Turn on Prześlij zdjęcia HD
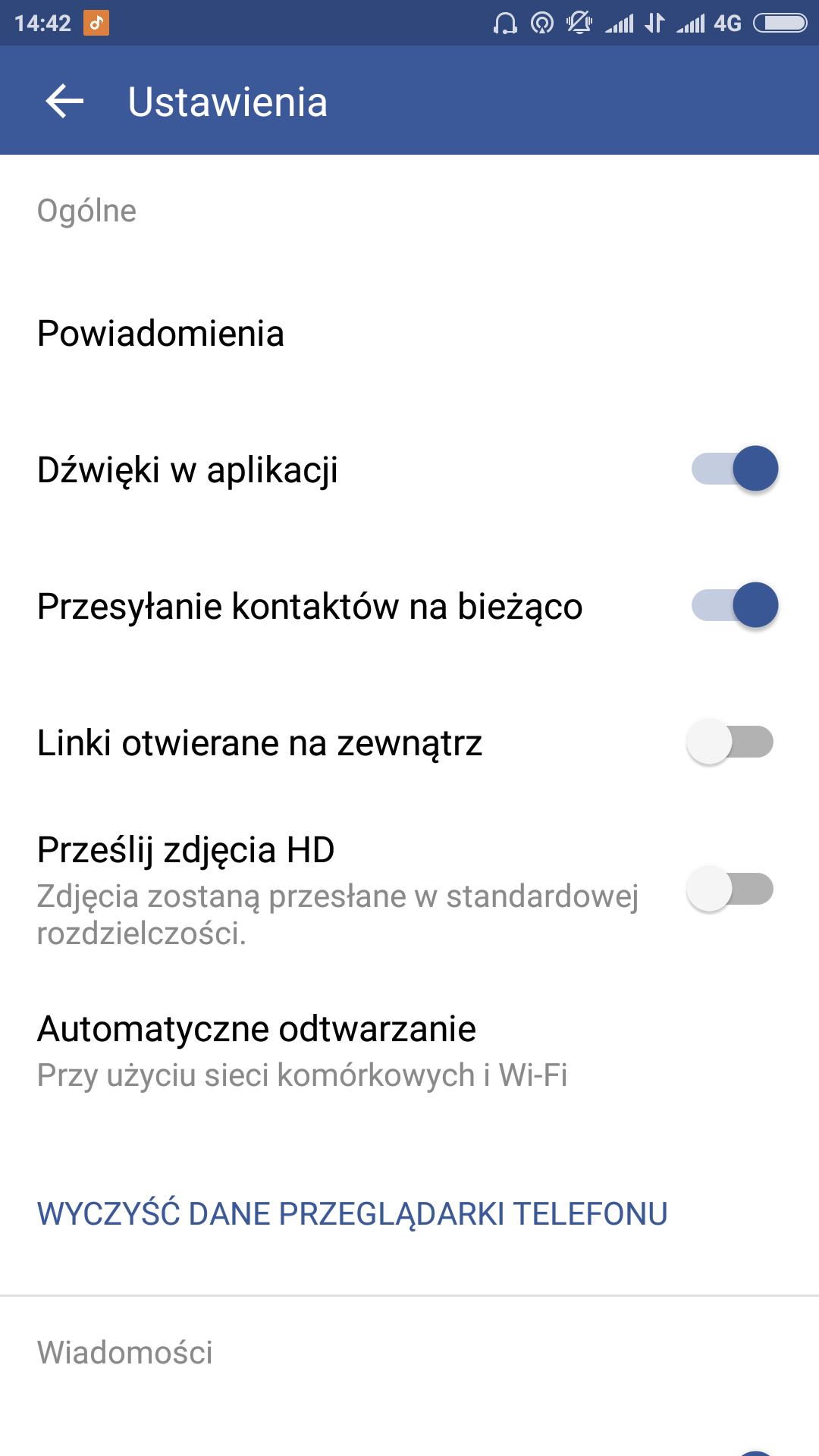This screenshot has width=819, height=1456. [x=730, y=889]
